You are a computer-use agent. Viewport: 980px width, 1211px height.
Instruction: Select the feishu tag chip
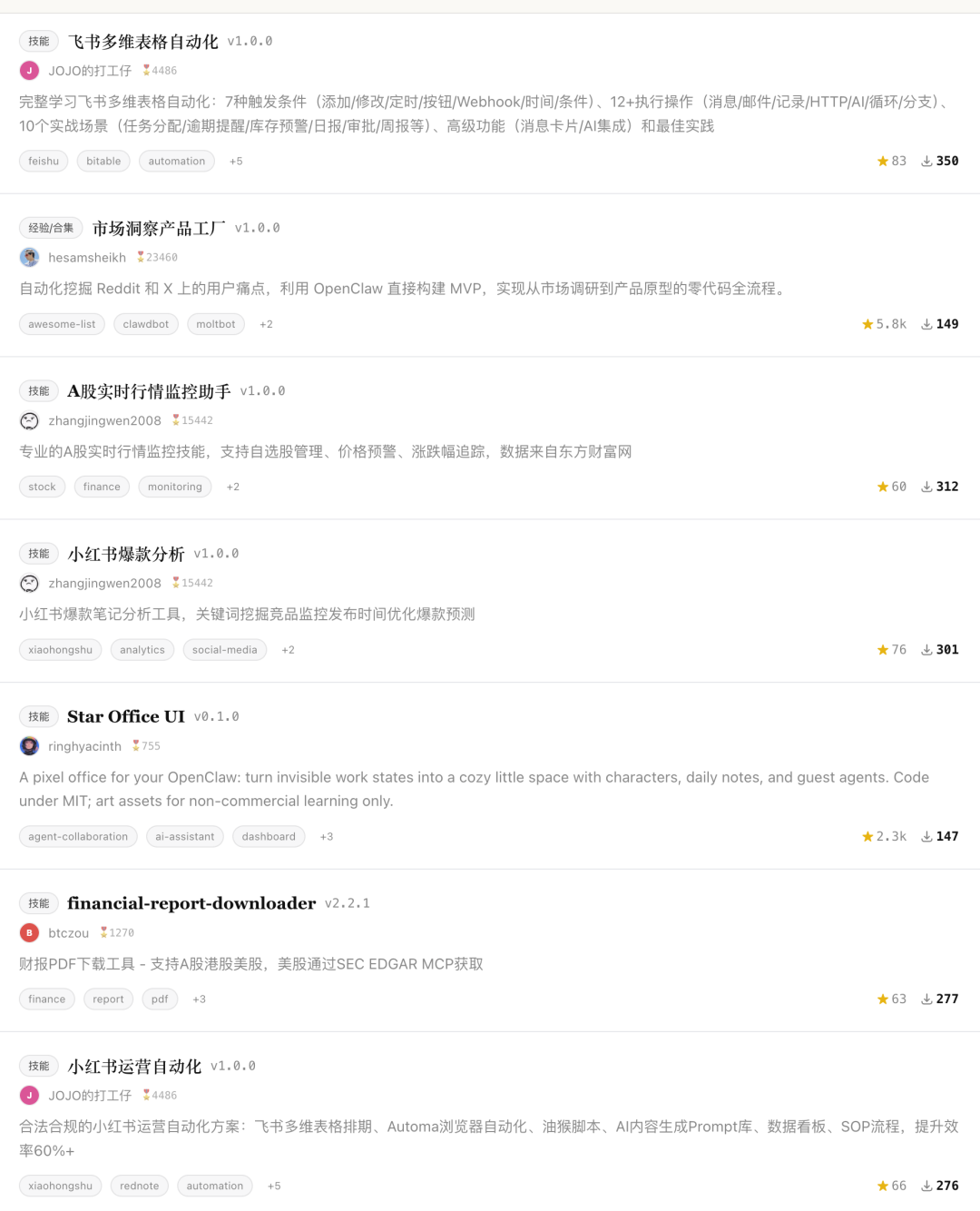tap(44, 162)
